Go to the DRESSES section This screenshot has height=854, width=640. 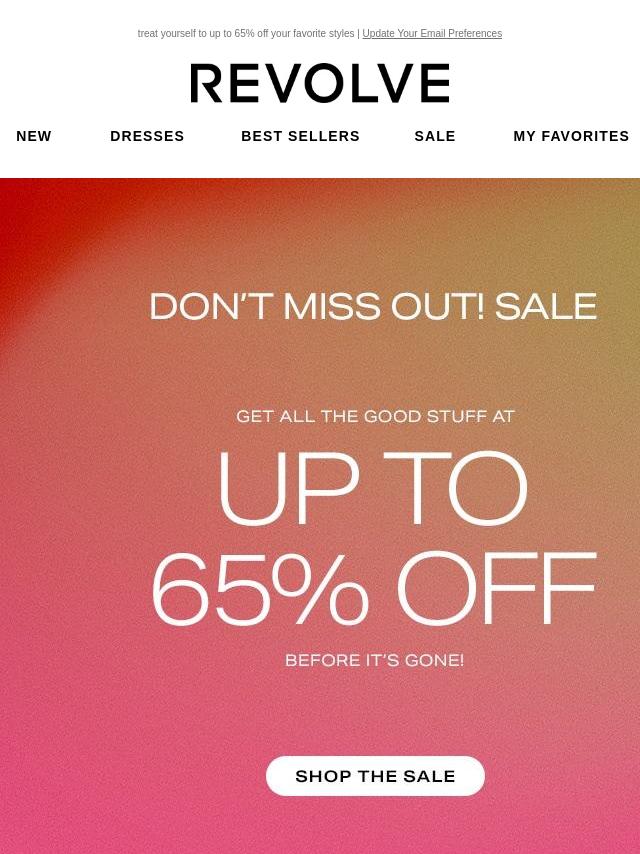pyautogui.click(x=147, y=137)
